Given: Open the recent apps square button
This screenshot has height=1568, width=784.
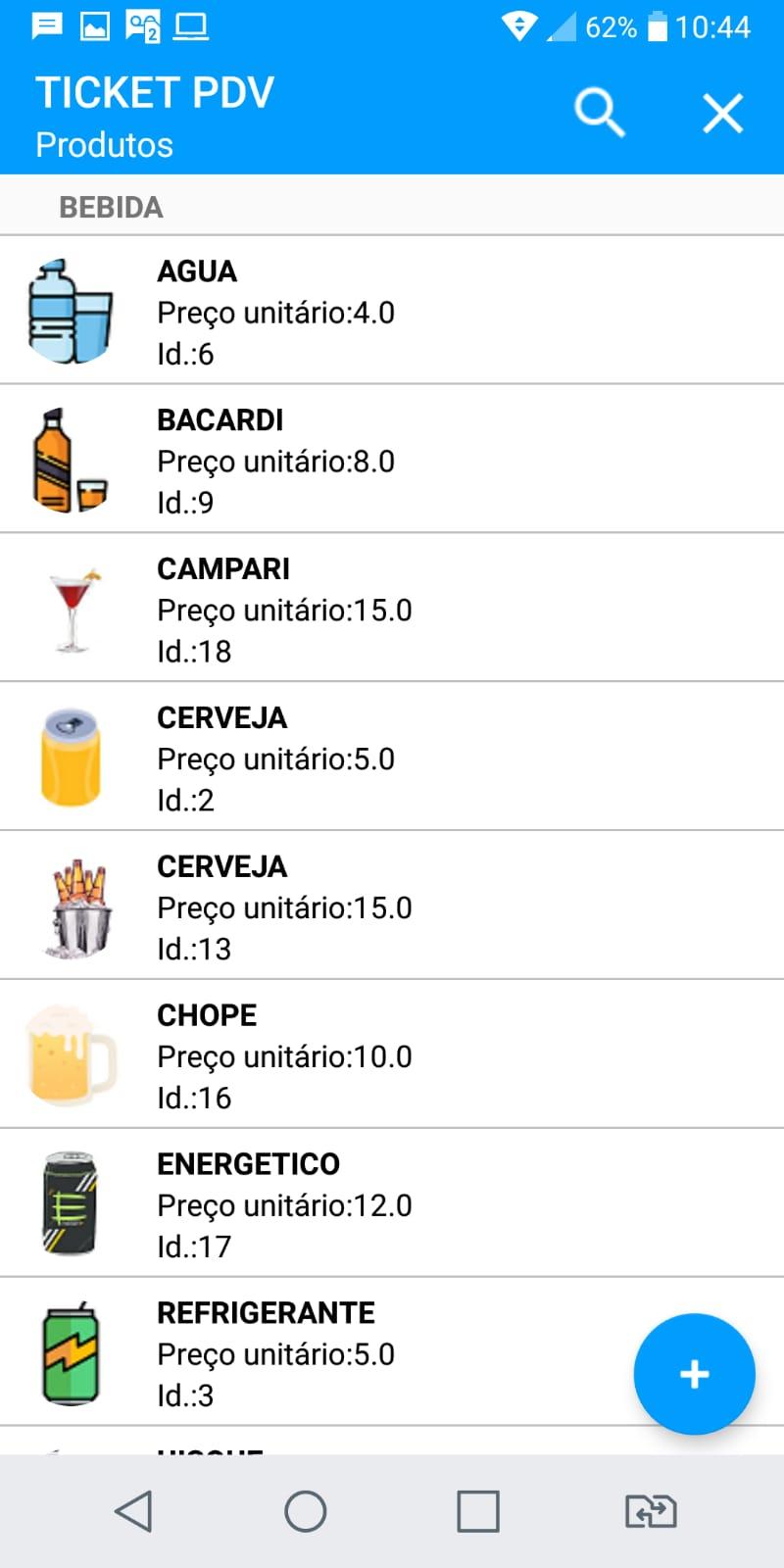Looking at the screenshot, I should coord(478,1511).
